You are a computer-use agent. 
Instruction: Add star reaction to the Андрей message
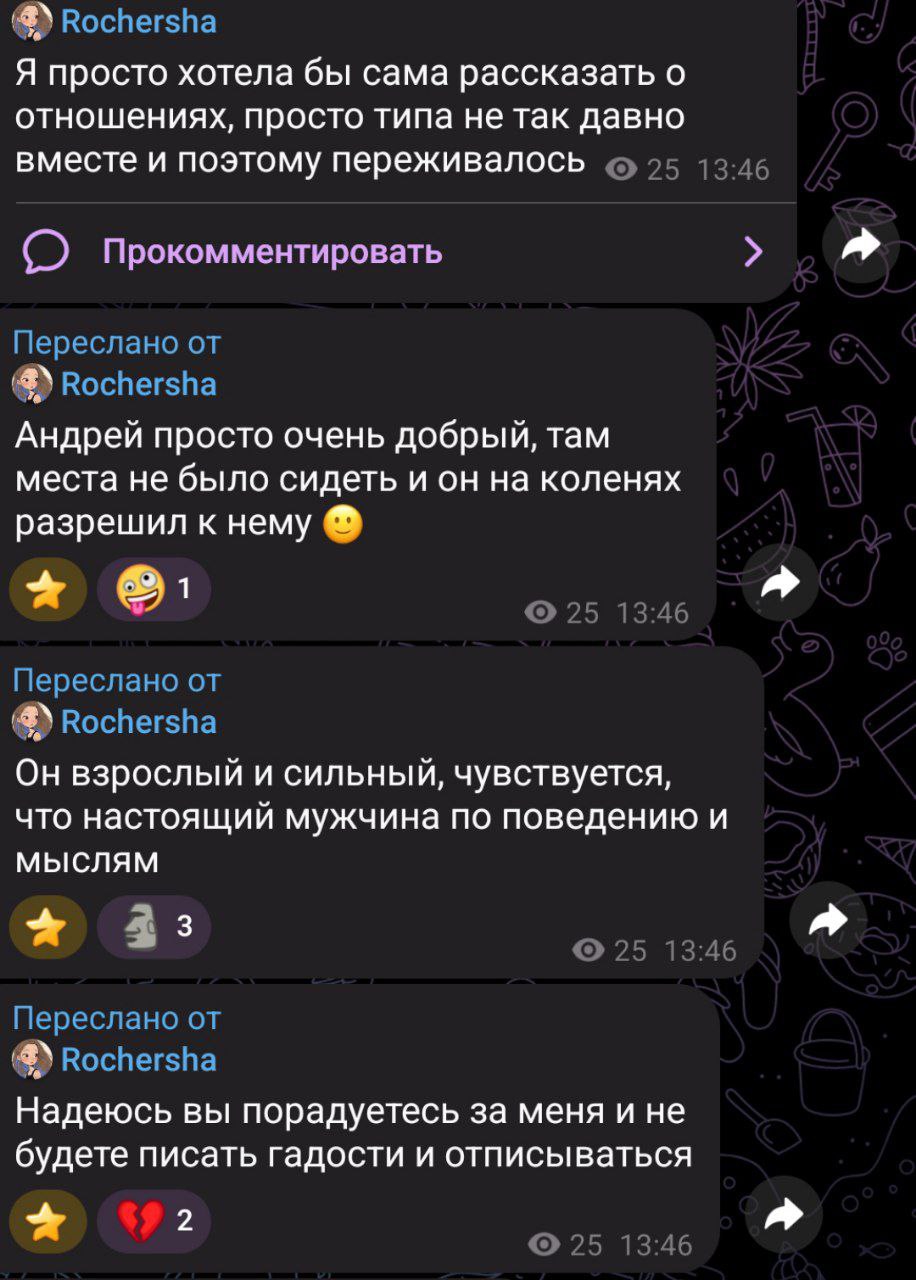click(x=47, y=590)
